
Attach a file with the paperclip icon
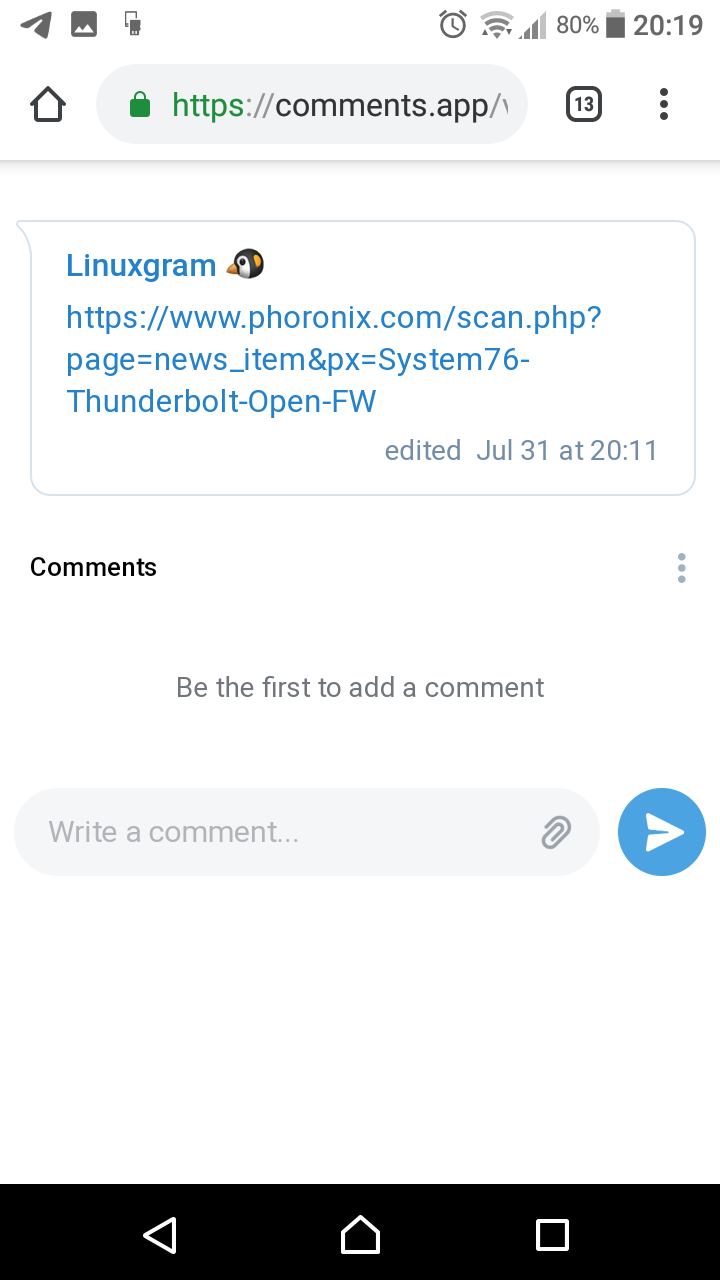[x=556, y=832]
